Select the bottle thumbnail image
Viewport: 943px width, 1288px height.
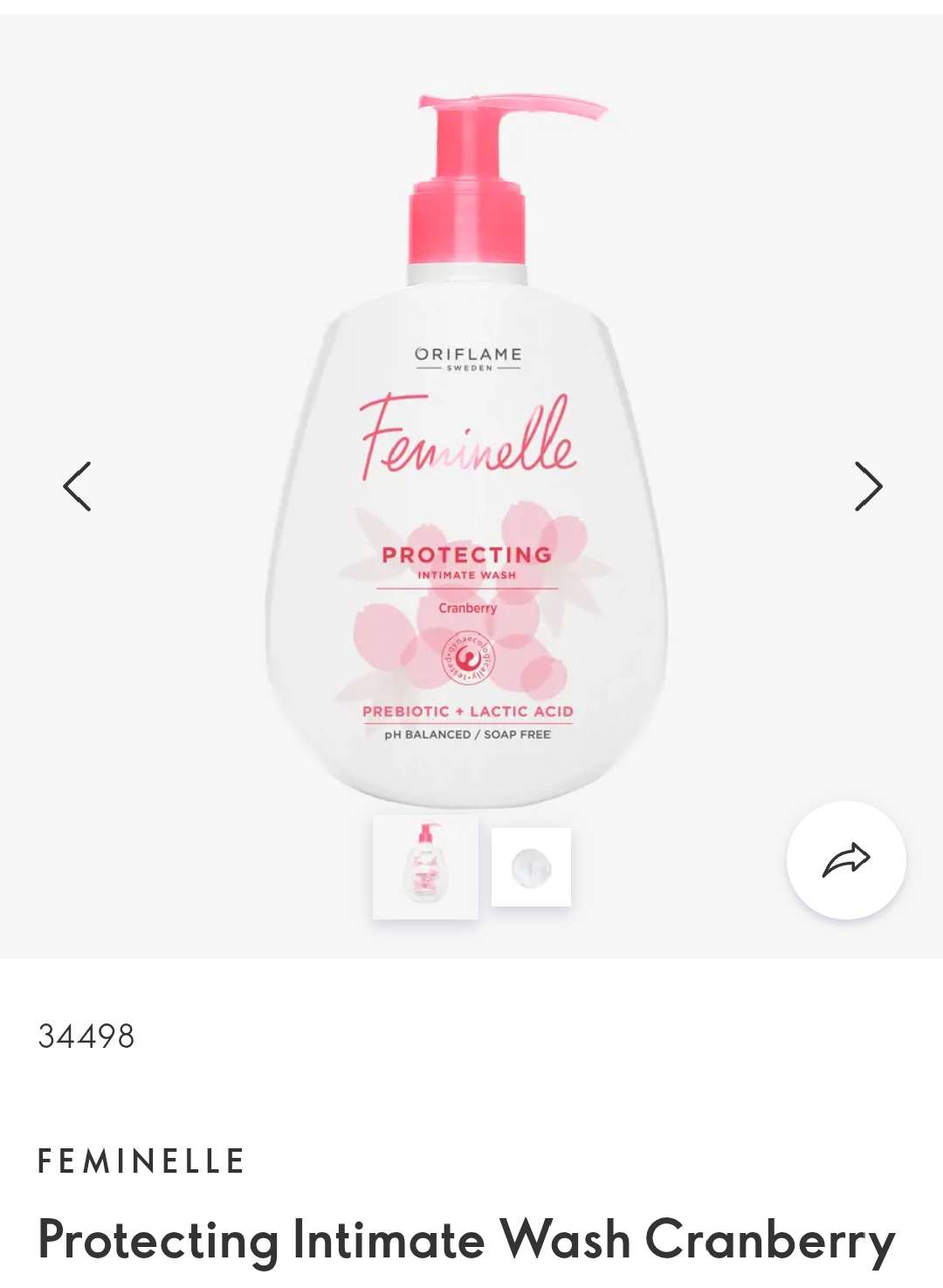coord(425,867)
